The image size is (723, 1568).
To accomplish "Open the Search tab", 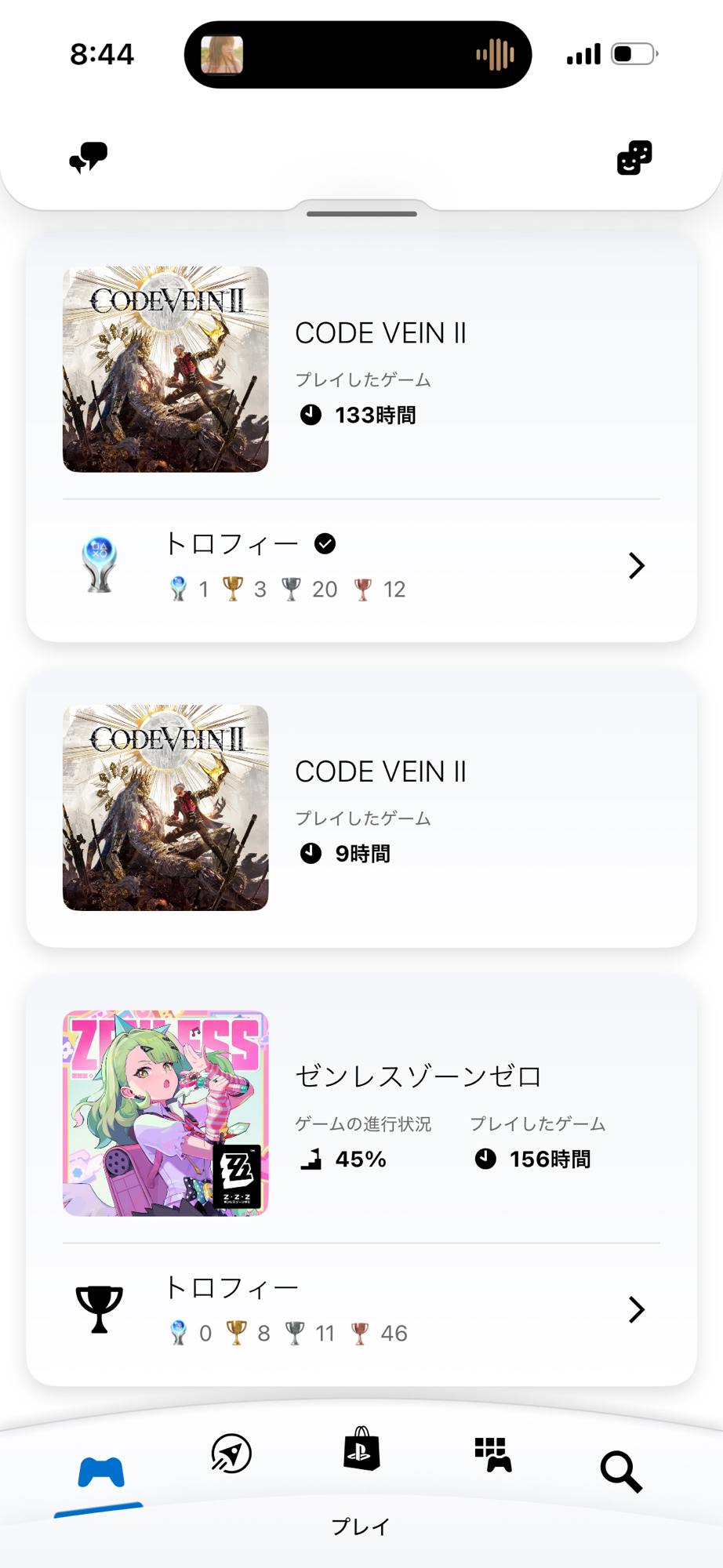I will point(621,1472).
